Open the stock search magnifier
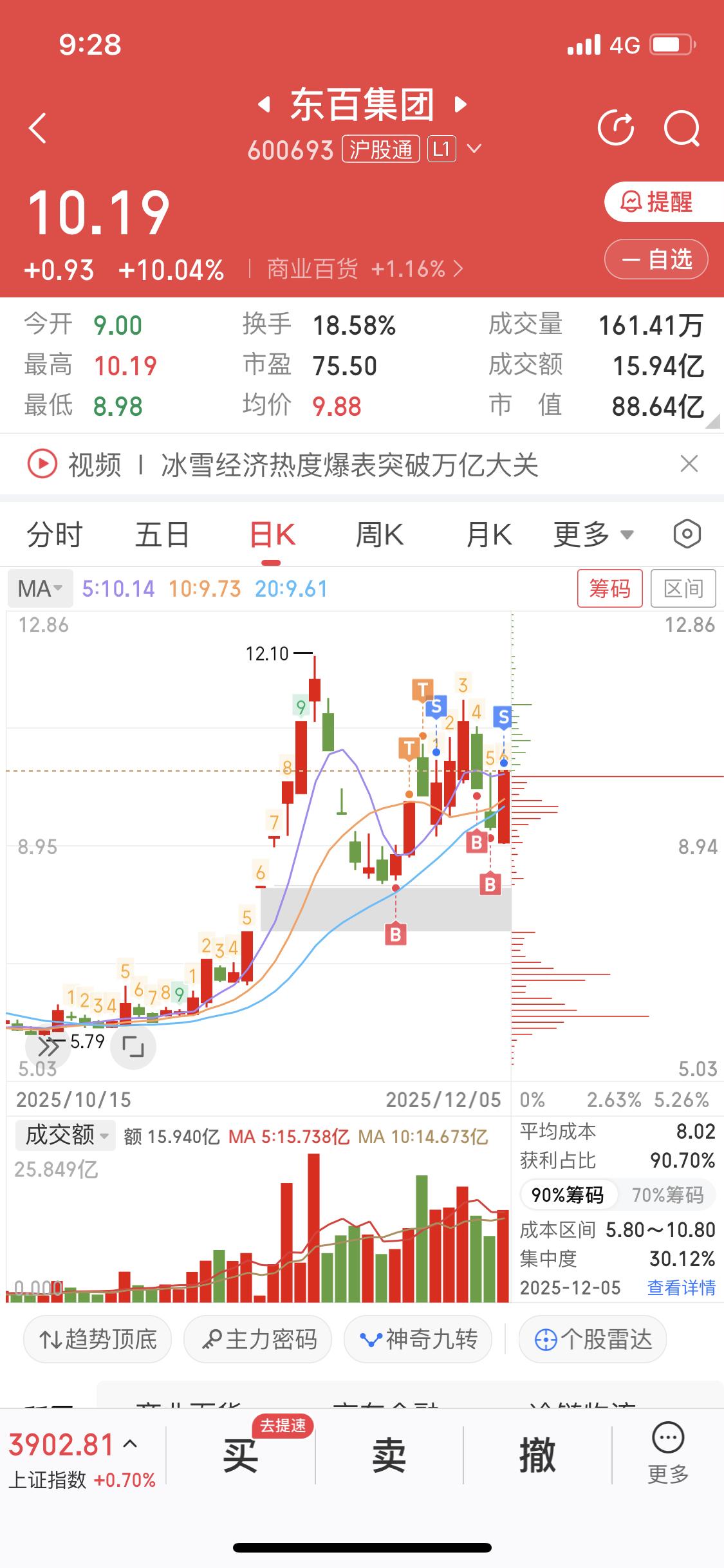The width and height of the screenshot is (724, 1568). point(682,128)
